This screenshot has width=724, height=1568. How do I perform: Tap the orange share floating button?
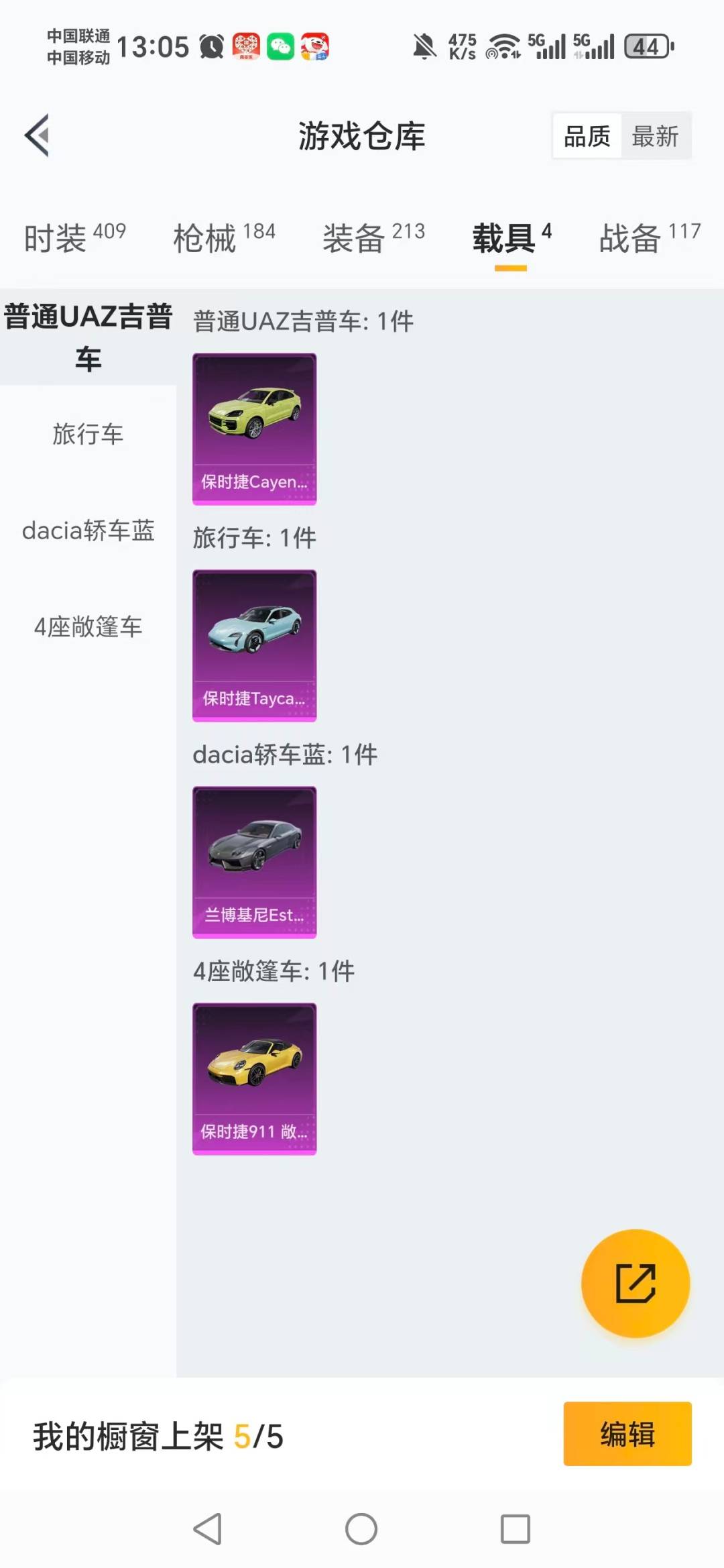(635, 1283)
